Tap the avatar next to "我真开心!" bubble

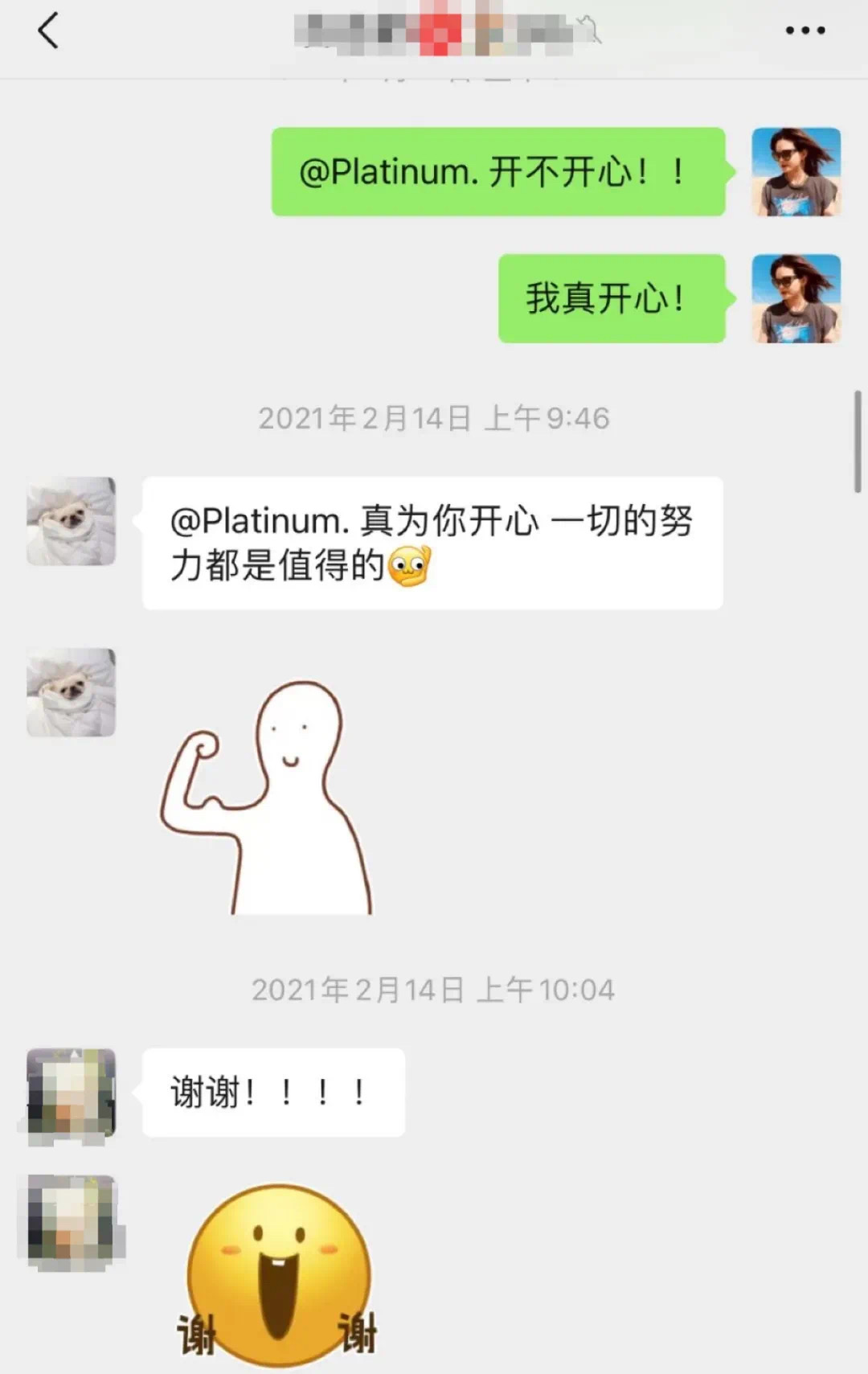pos(796,298)
